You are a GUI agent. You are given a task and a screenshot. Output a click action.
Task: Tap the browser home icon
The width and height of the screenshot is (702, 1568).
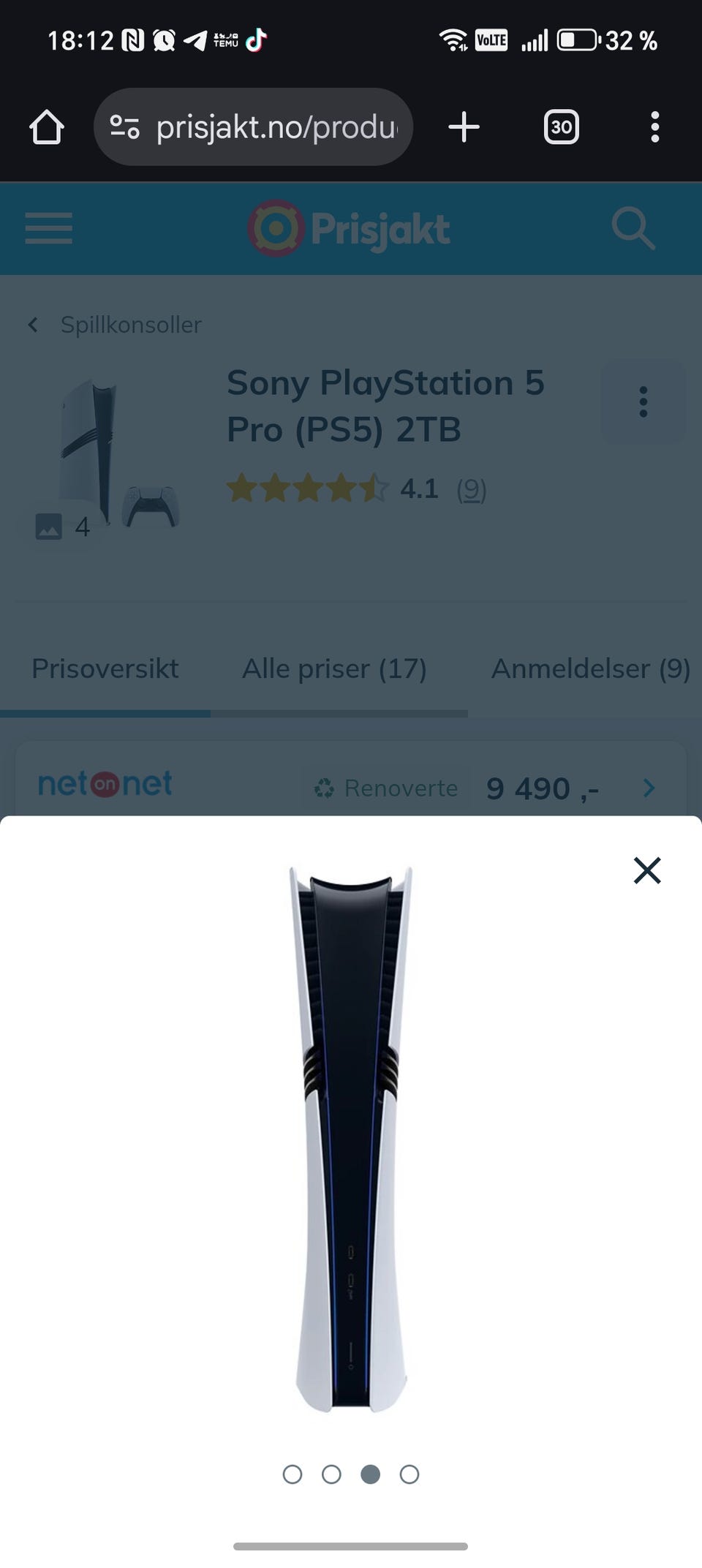tap(46, 127)
